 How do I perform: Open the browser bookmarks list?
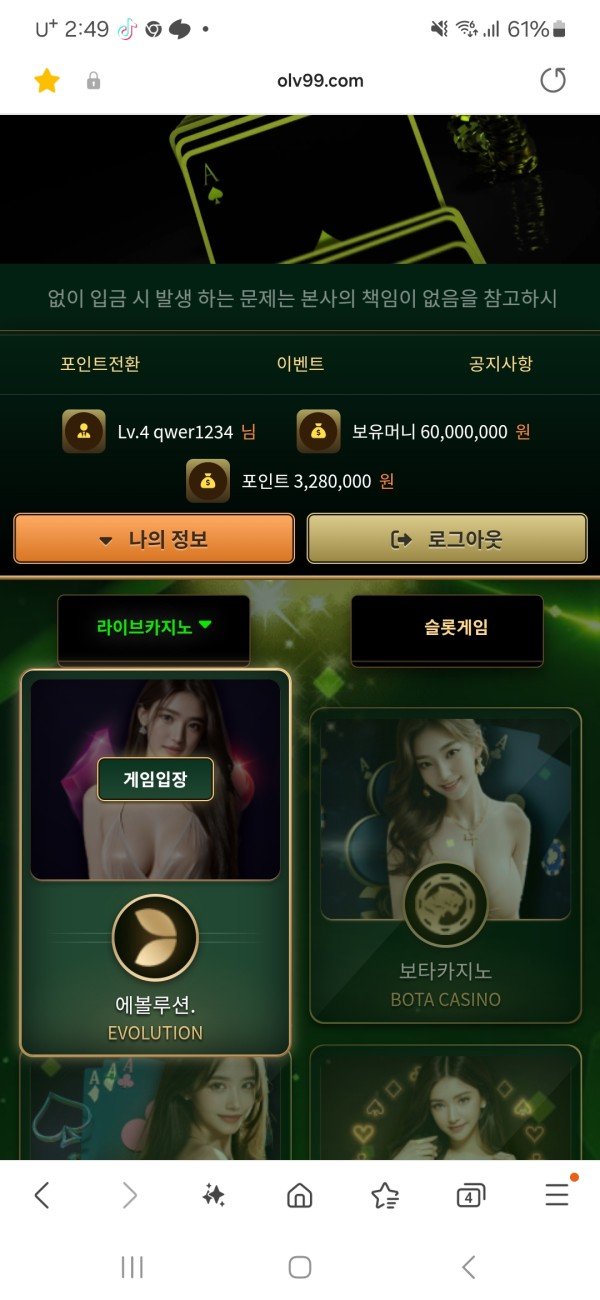pos(385,1194)
